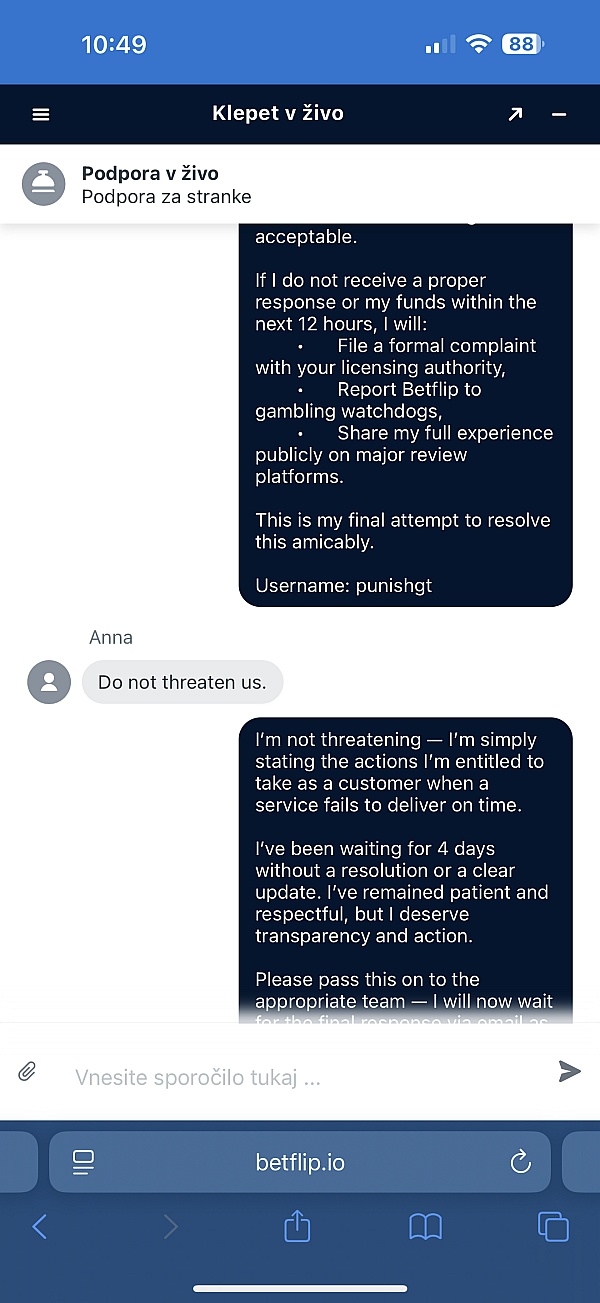Show all open Safari tabs
The image size is (600, 1303).
553,1227
